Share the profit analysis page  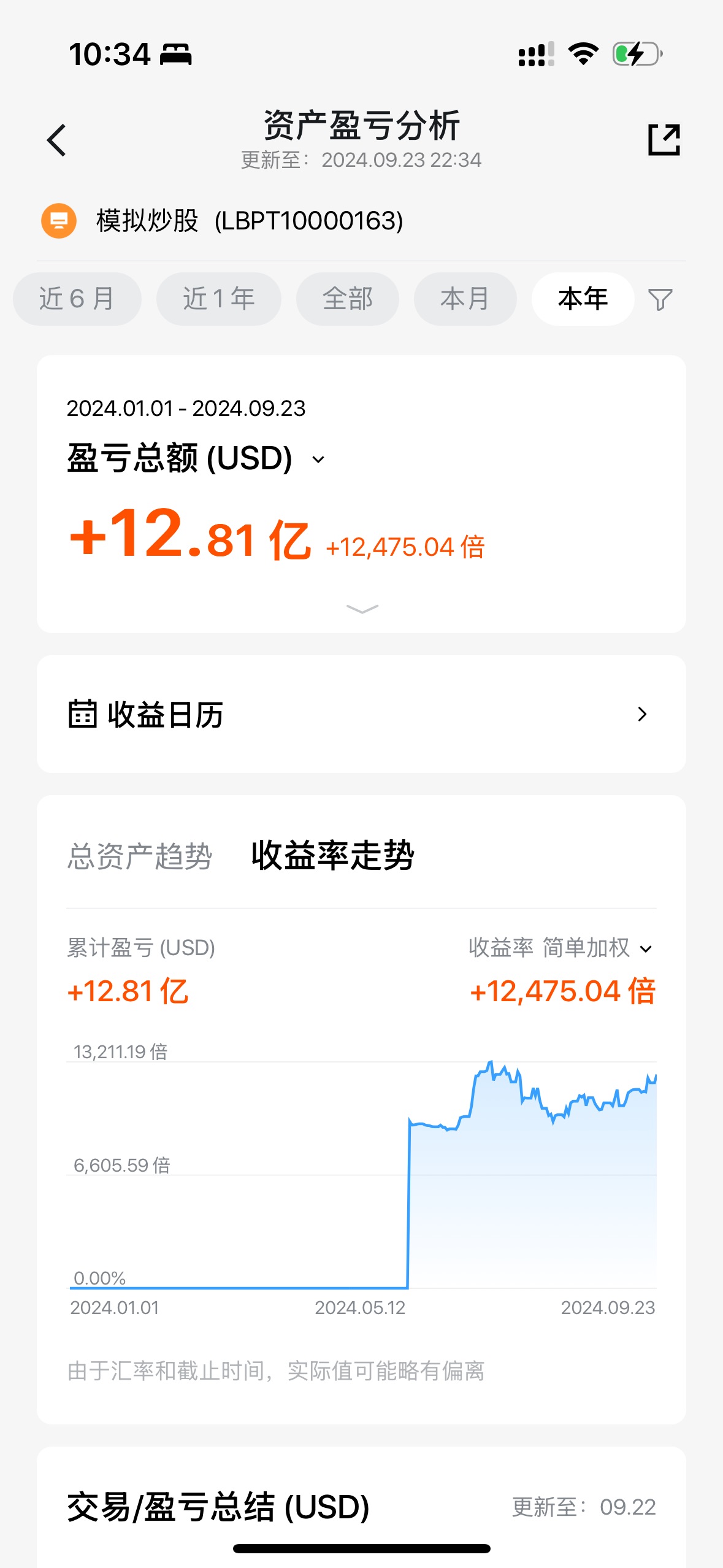pyautogui.click(x=664, y=140)
